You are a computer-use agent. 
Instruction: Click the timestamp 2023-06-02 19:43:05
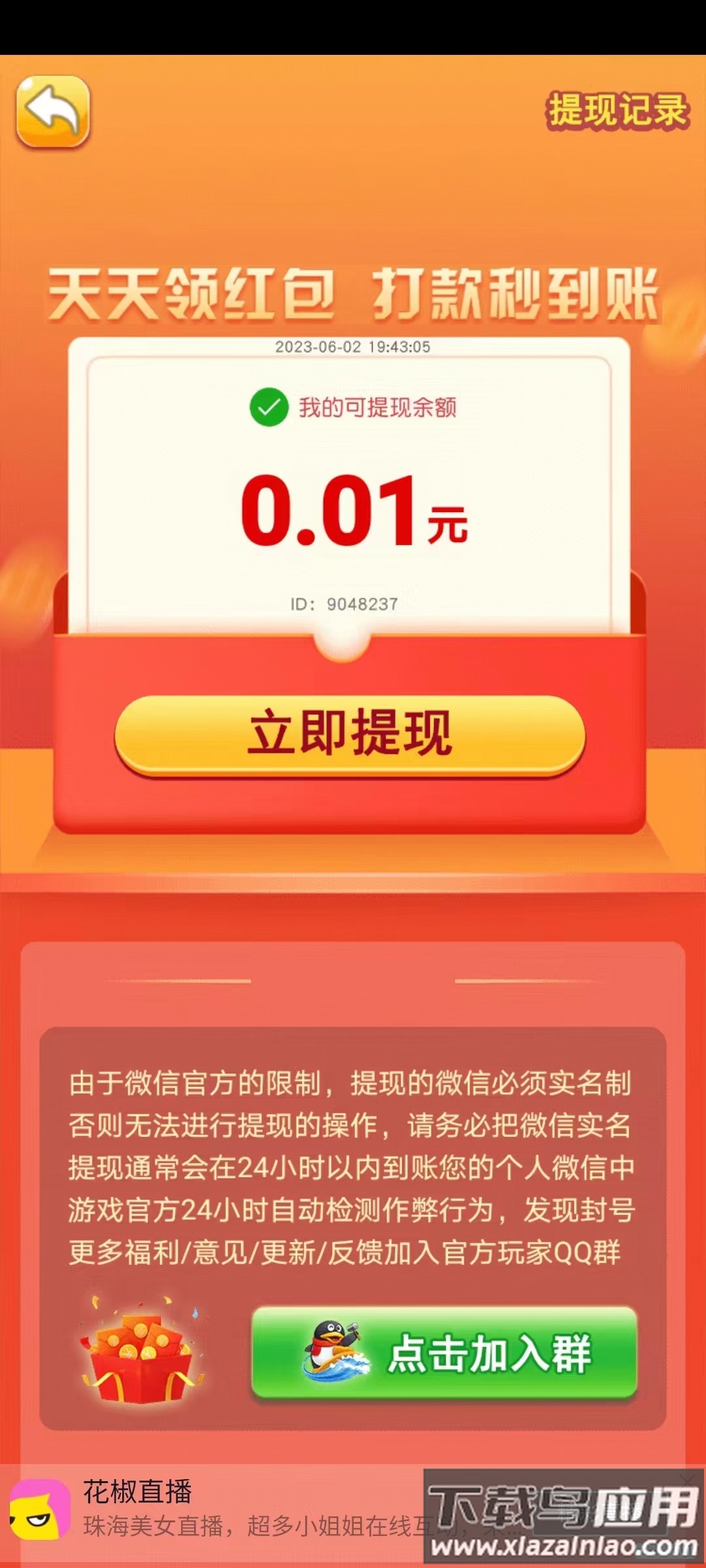point(353,348)
